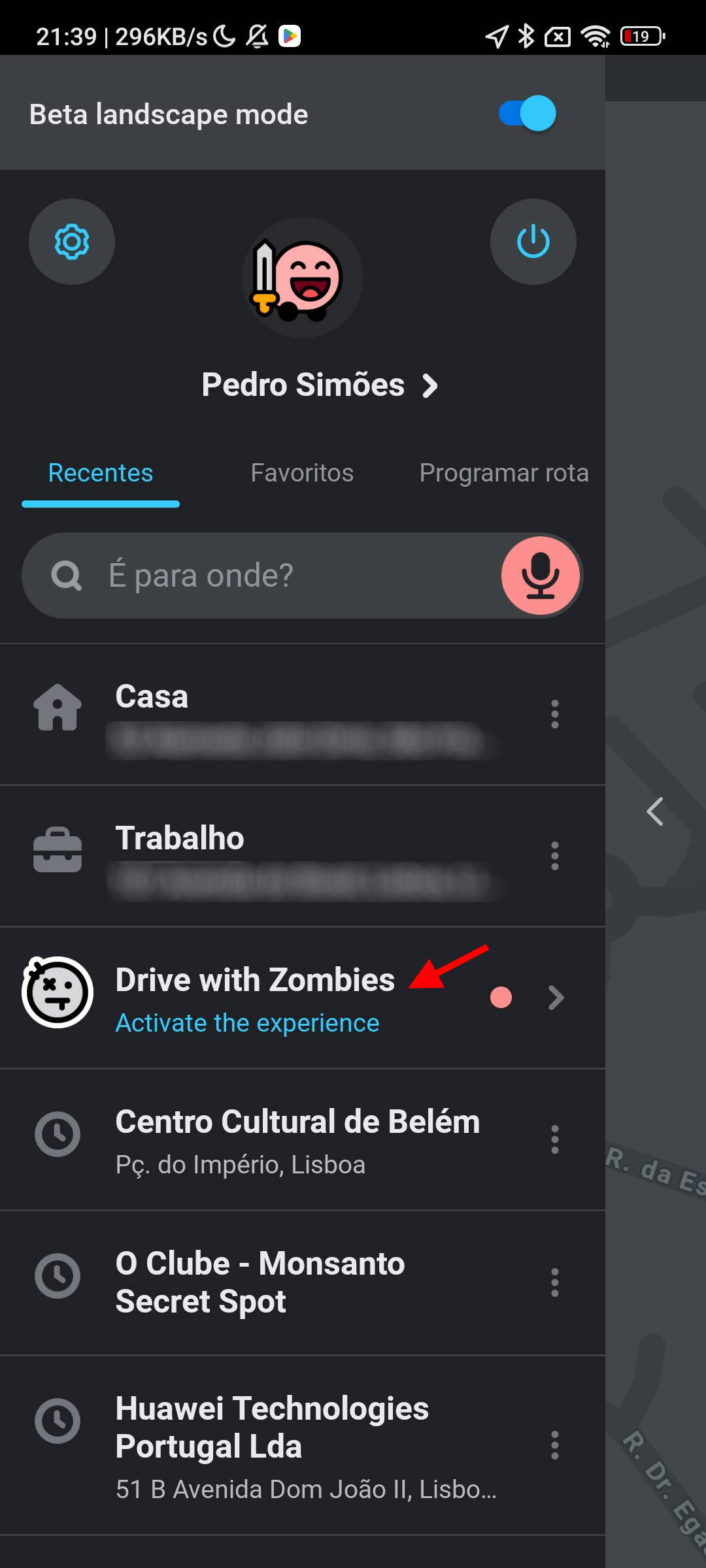Screen dimensions: 706x1568
Task: Open Pedro Simões profile
Action: (320, 385)
